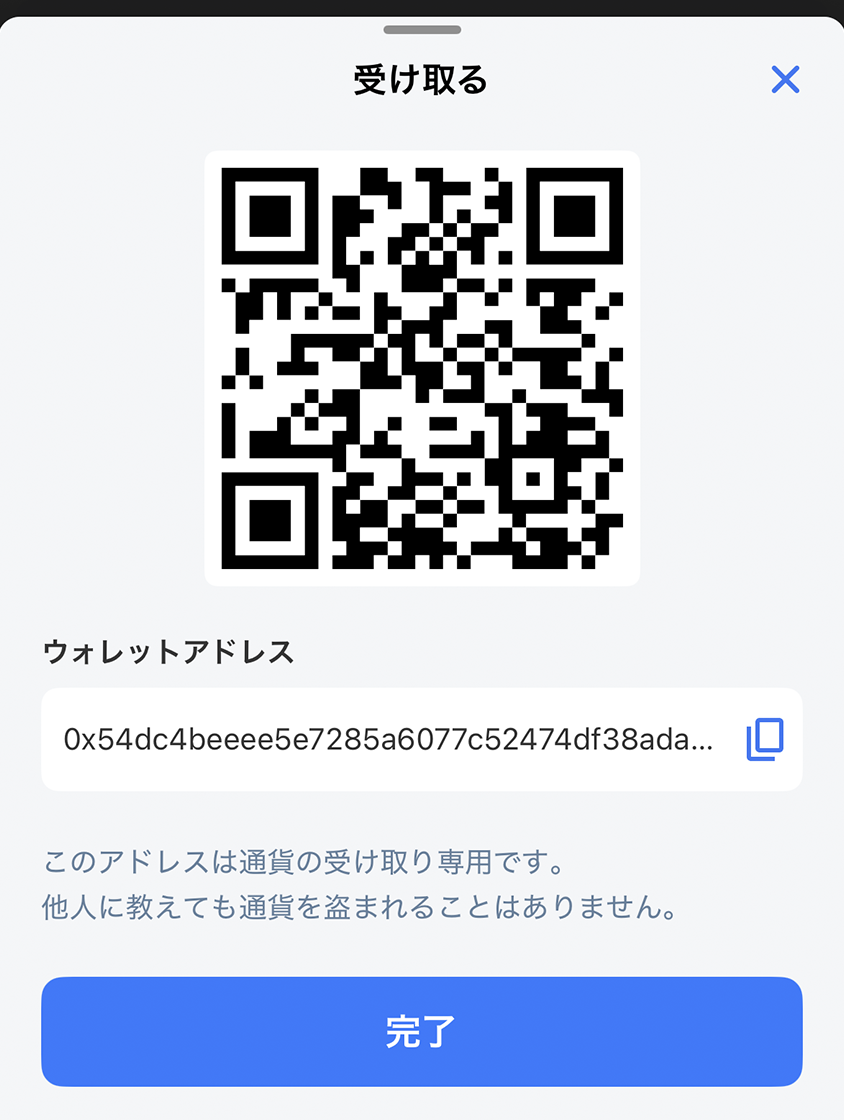Tap the blue copy icon beside the address
The height and width of the screenshot is (1120, 844).
point(763,739)
